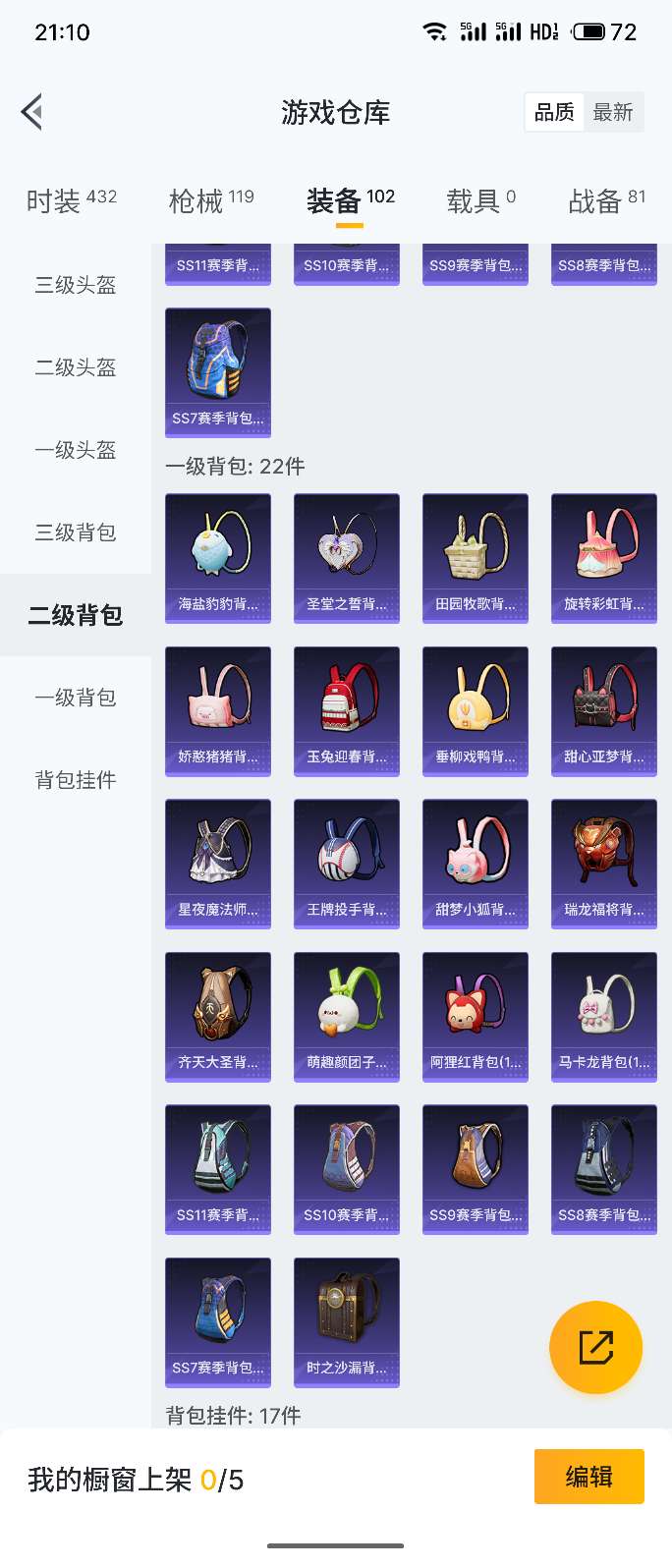Switch to the 枪械 tab
Image resolution: width=672 pixels, height=1568 pixels.
pos(211,200)
